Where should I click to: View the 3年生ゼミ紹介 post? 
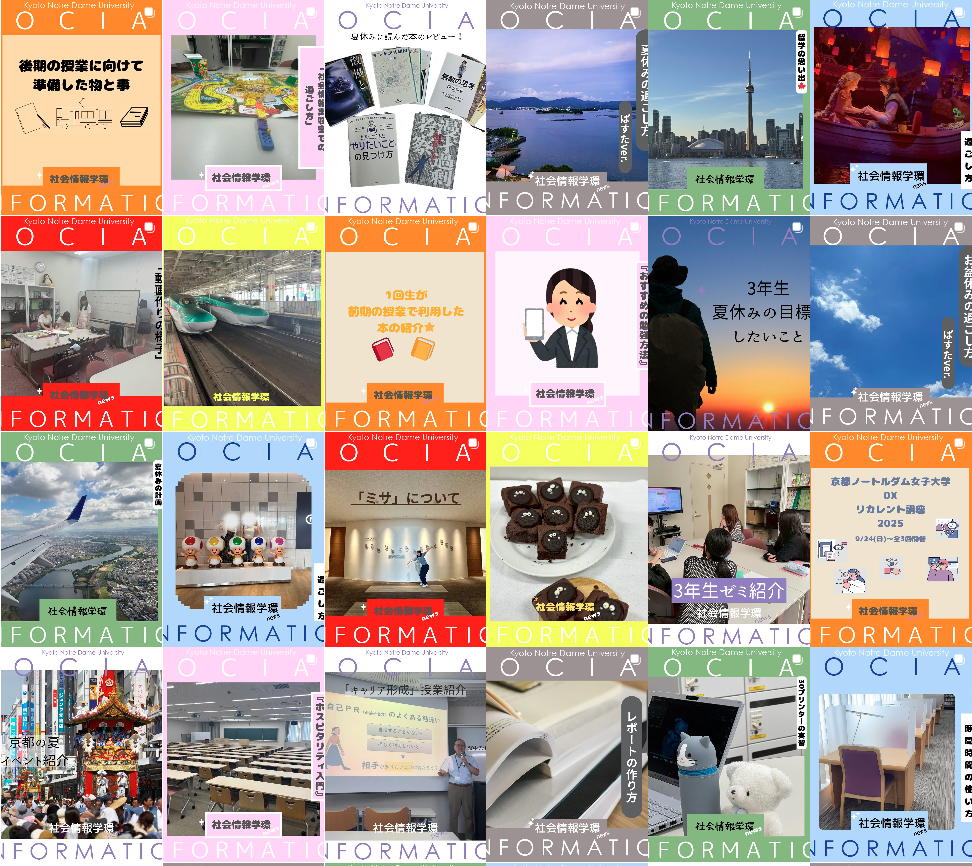(x=728, y=539)
